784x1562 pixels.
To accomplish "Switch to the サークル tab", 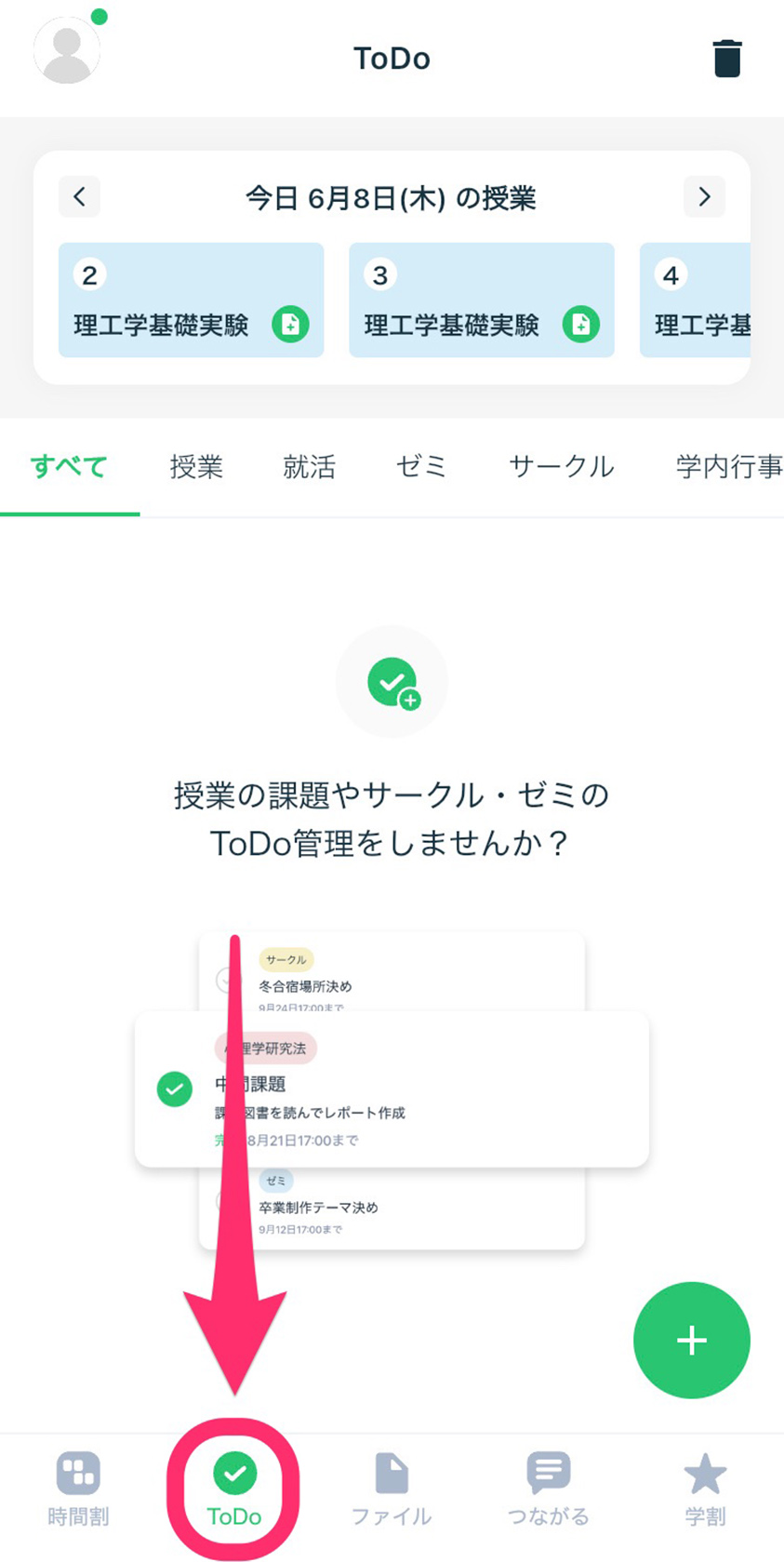I will pos(561,466).
